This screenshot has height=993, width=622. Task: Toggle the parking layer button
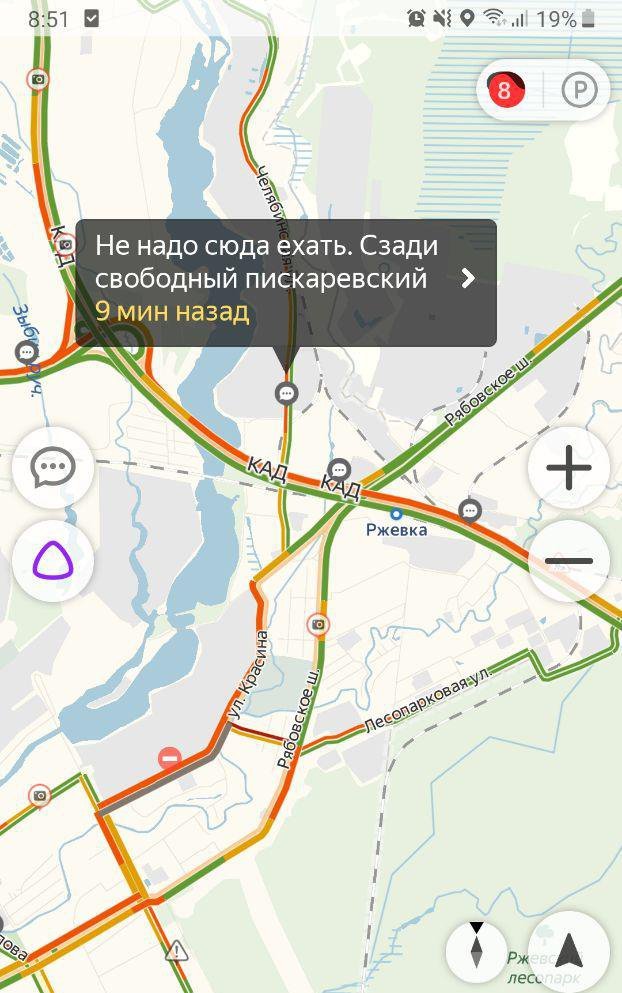(579, 91)
